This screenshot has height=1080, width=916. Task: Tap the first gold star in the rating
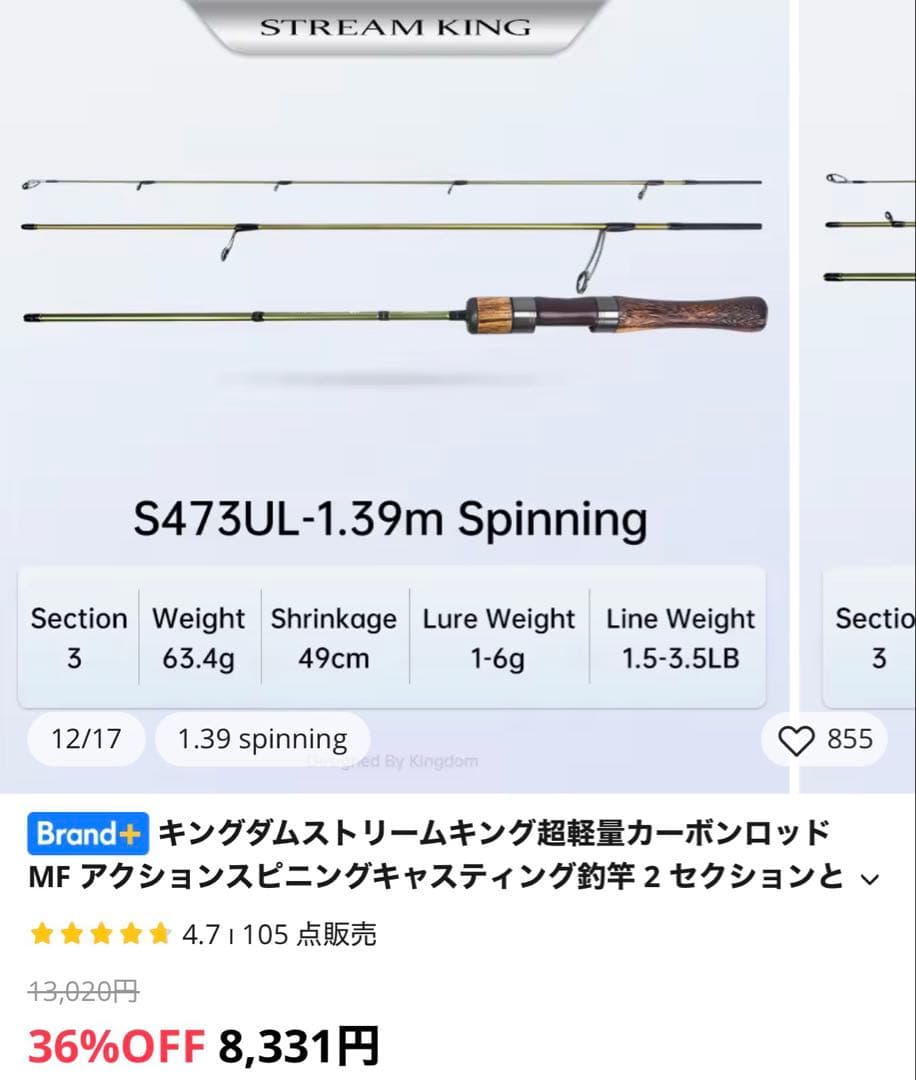point(41,932)
